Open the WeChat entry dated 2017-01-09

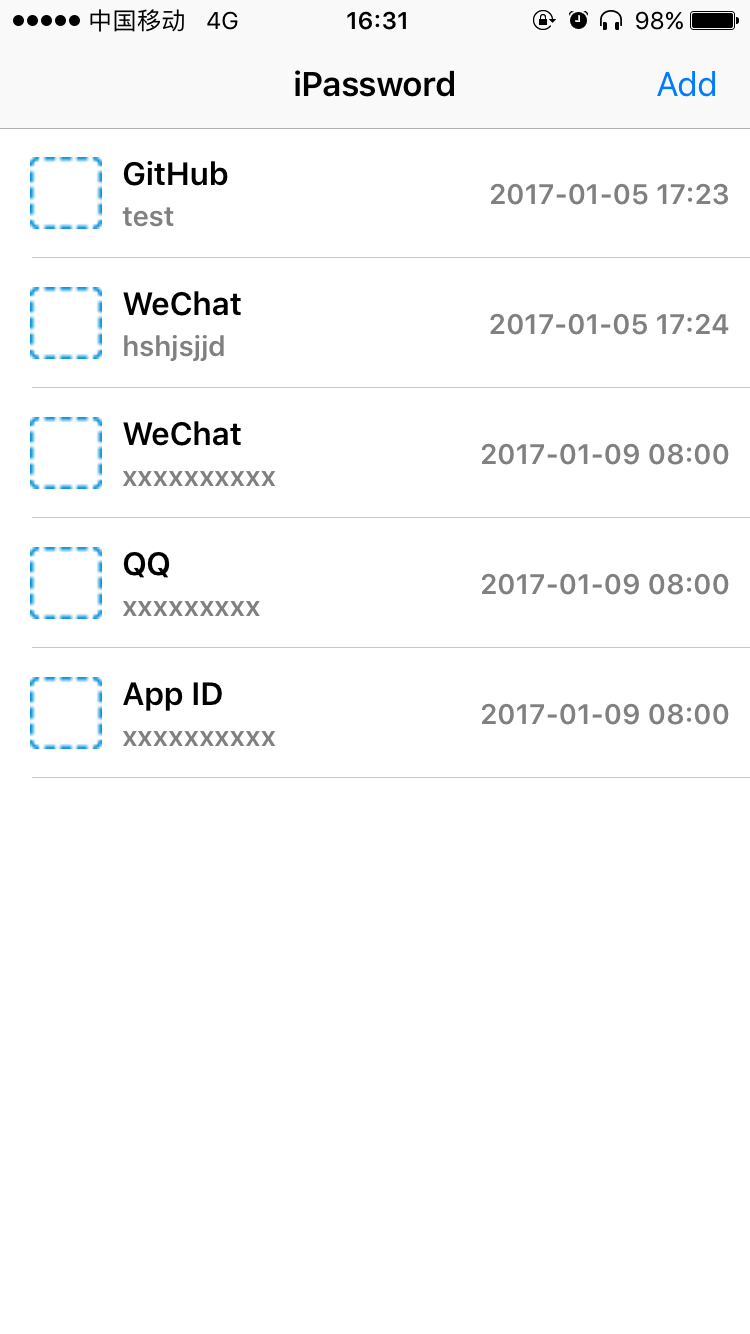pyautogui.click(x=300, y=453)
